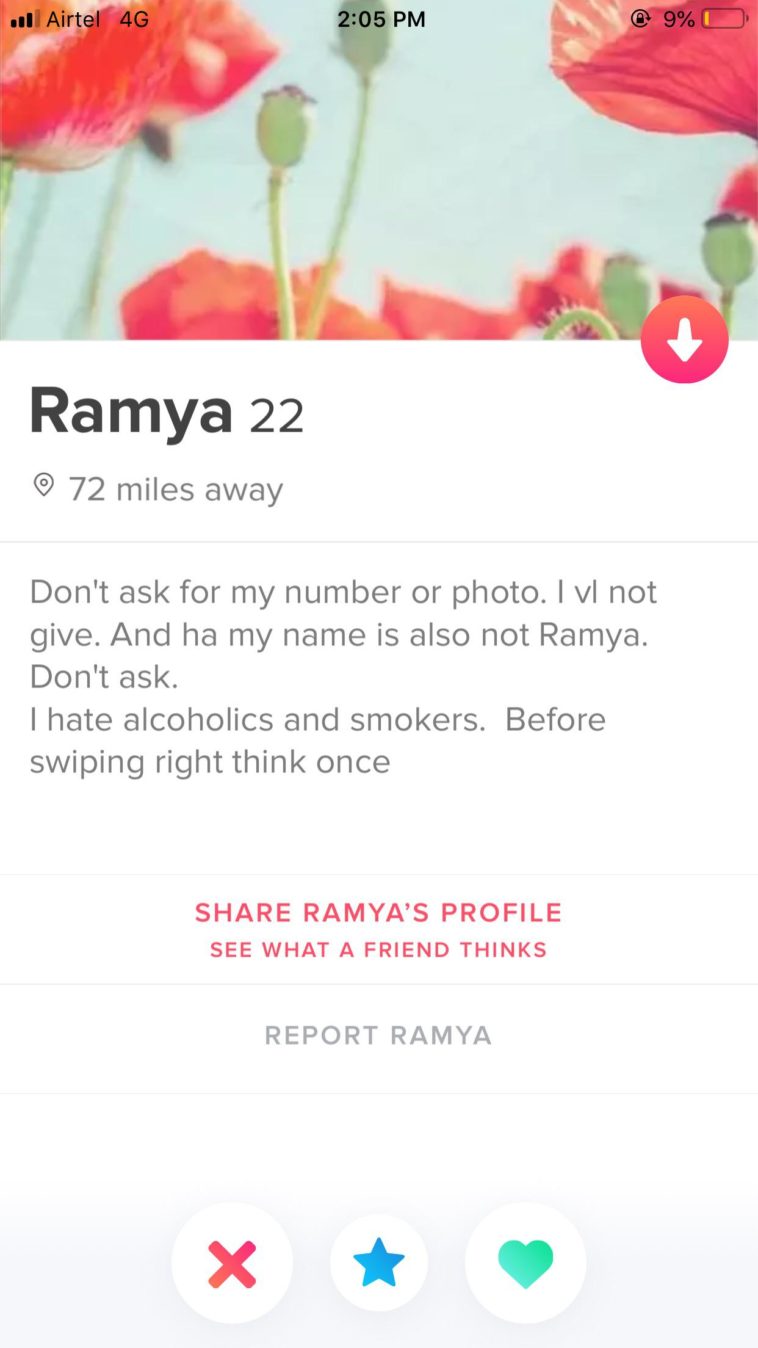Report Ramya's profile

(378, 1035)
